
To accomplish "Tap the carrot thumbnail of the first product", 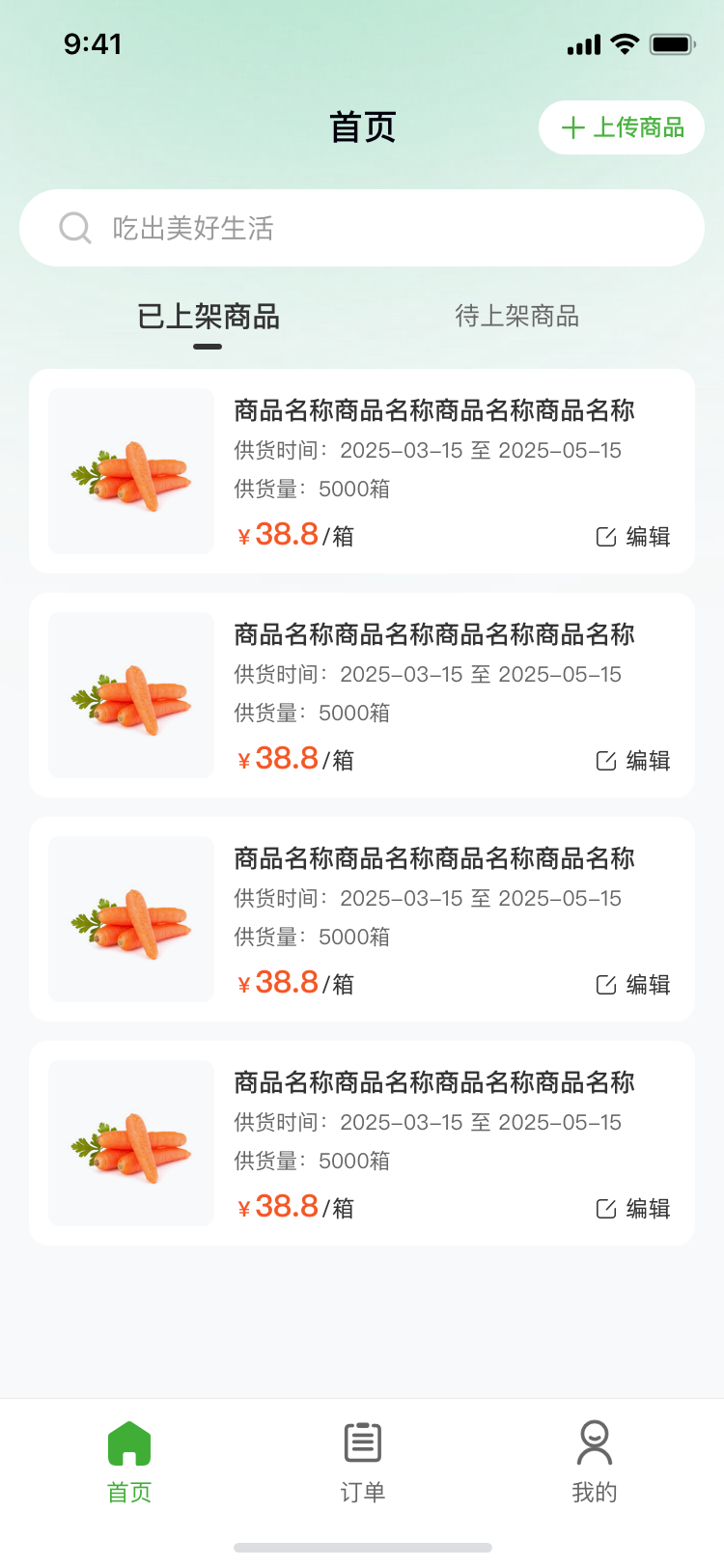I will 130,471.
